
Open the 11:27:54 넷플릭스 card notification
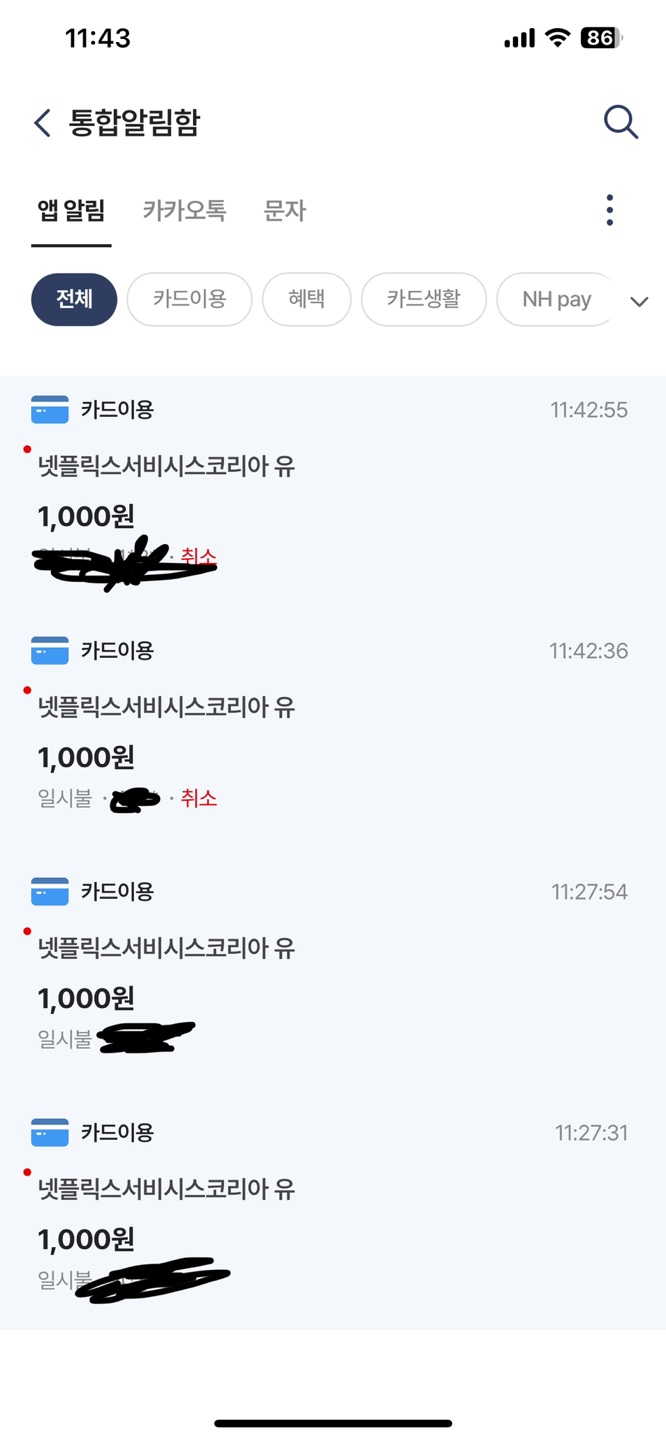(x=333, y=979)
